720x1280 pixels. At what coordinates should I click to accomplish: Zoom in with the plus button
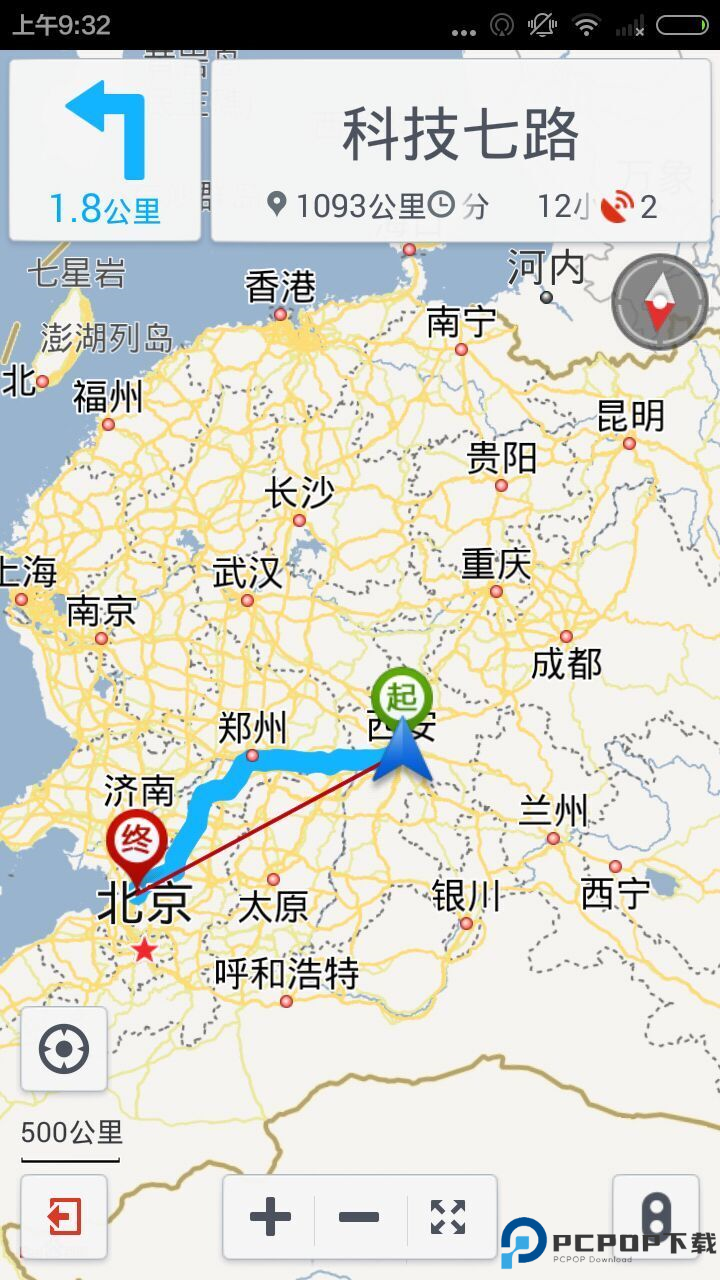[x=270, y=1217]
